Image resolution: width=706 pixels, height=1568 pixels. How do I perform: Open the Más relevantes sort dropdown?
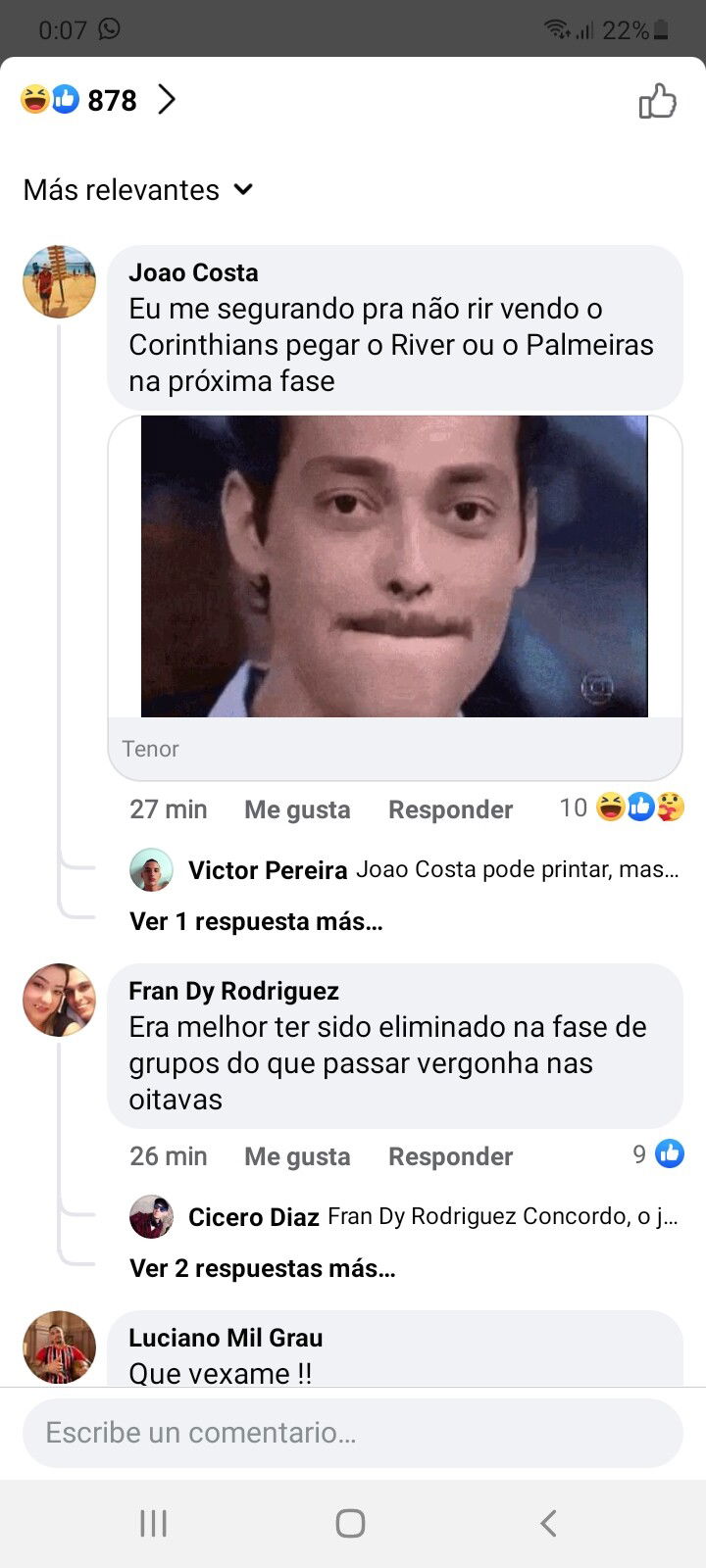(138, 189)
